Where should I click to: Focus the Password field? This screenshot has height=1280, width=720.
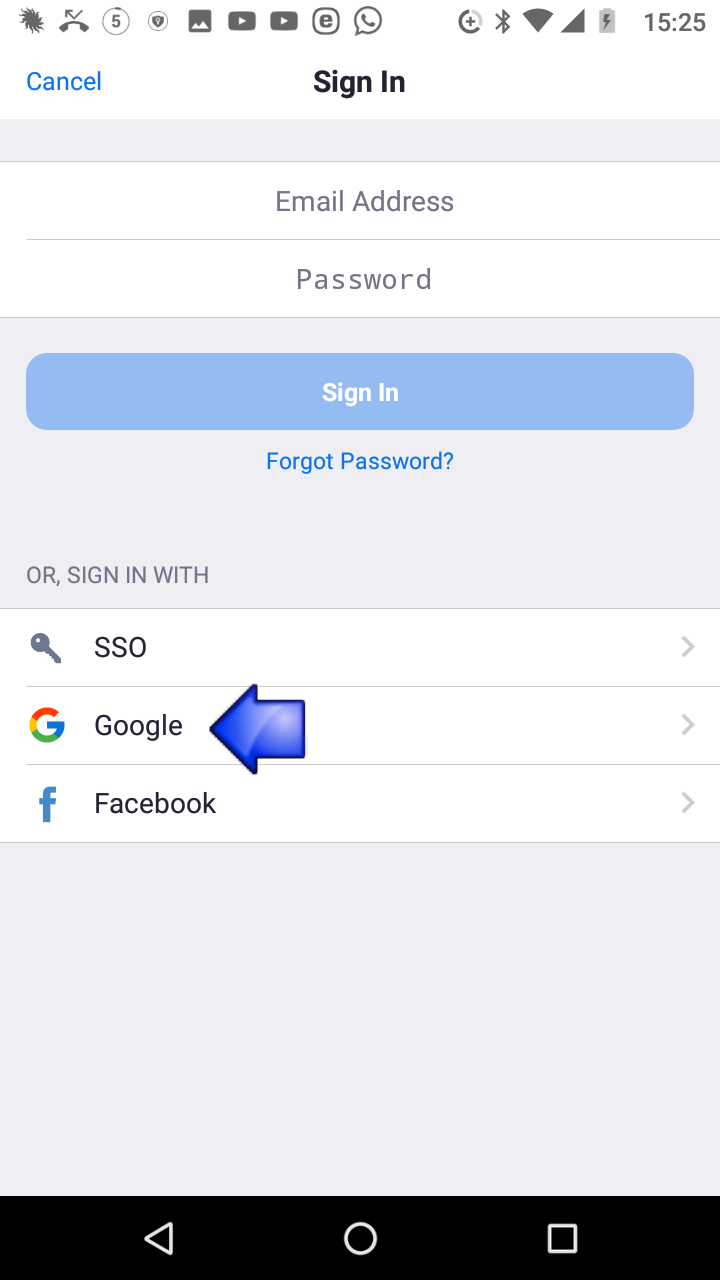(364, 279)
